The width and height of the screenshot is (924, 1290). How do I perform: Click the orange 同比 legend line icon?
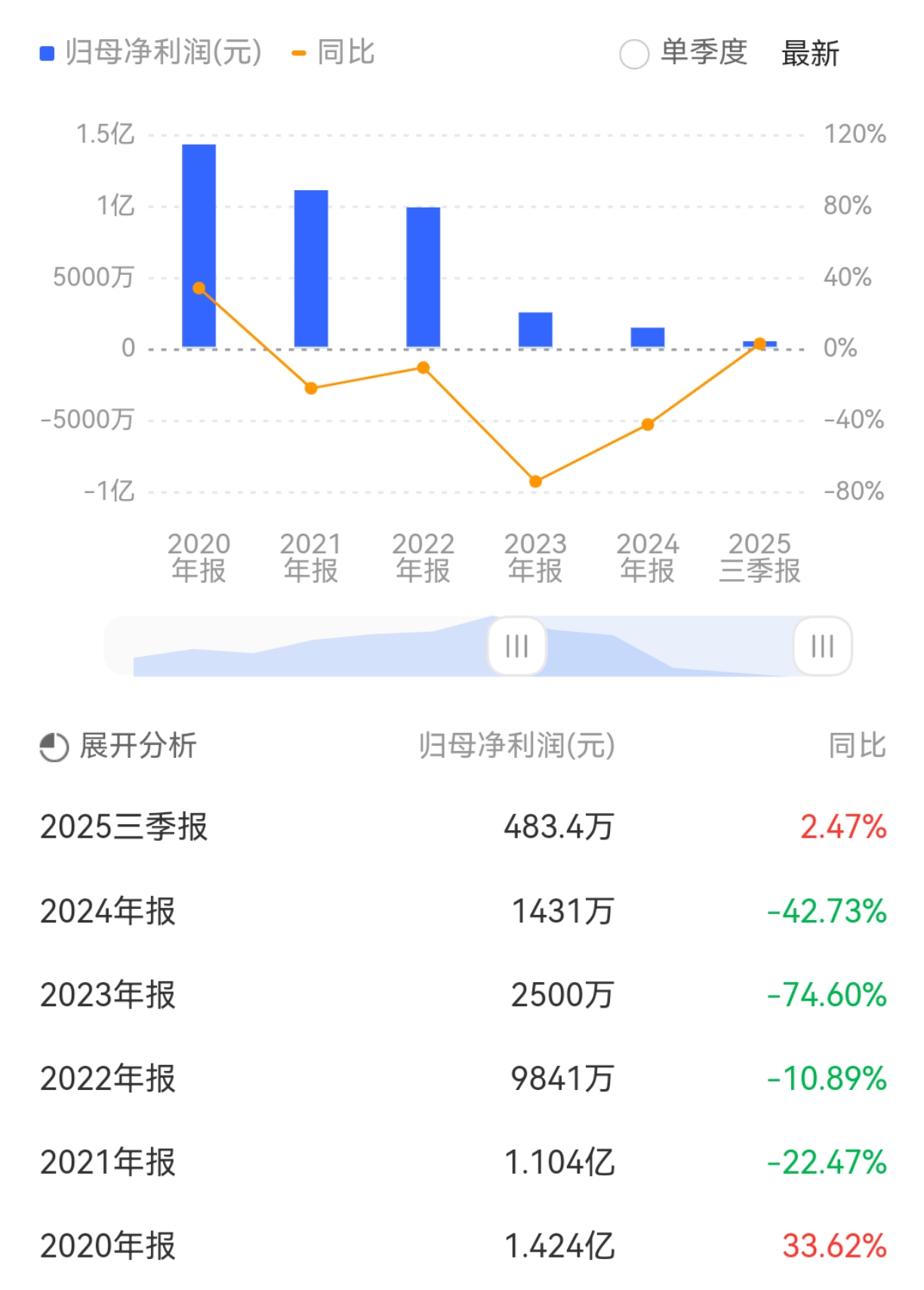pos(299,54)
